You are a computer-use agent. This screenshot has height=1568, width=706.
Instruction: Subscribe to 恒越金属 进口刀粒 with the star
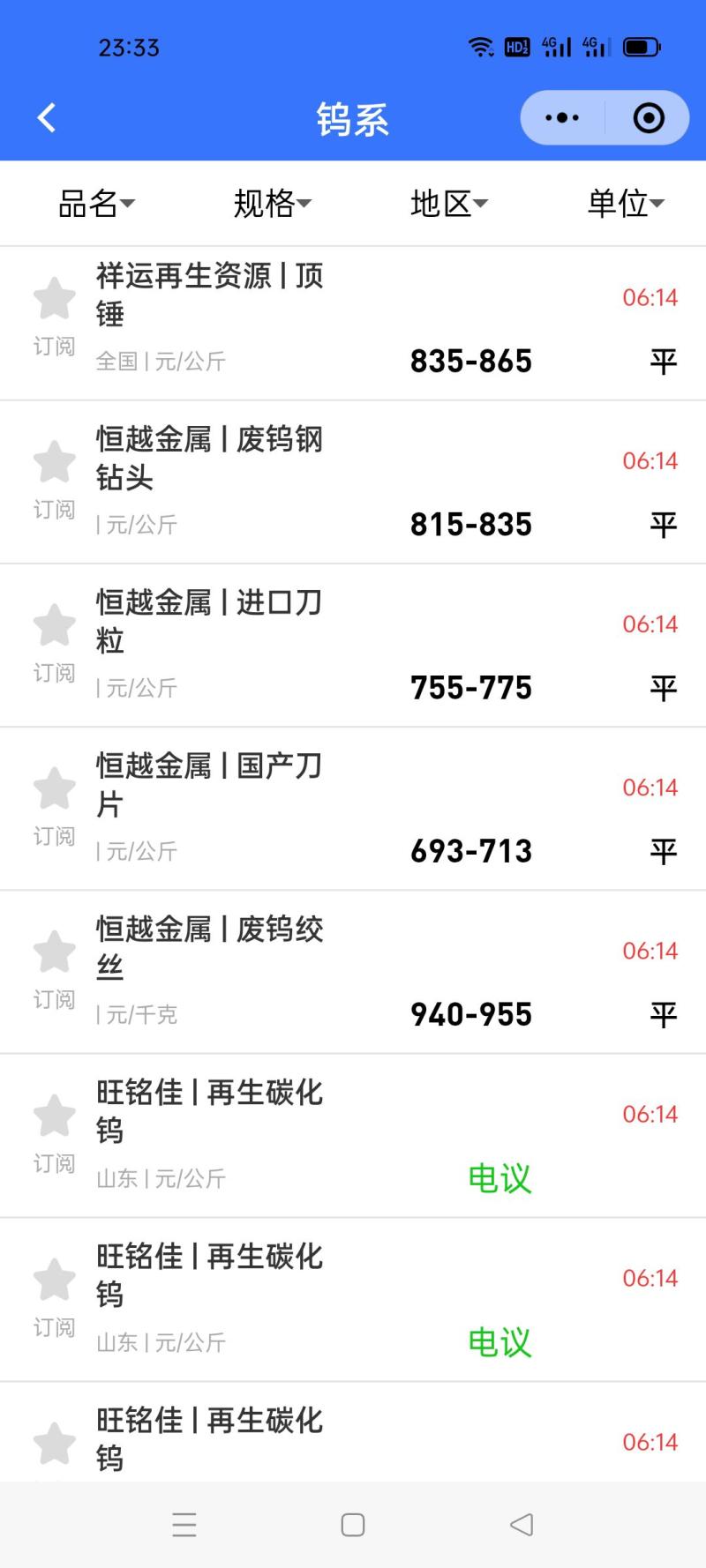pyautogui.click(x=55, y=625)
